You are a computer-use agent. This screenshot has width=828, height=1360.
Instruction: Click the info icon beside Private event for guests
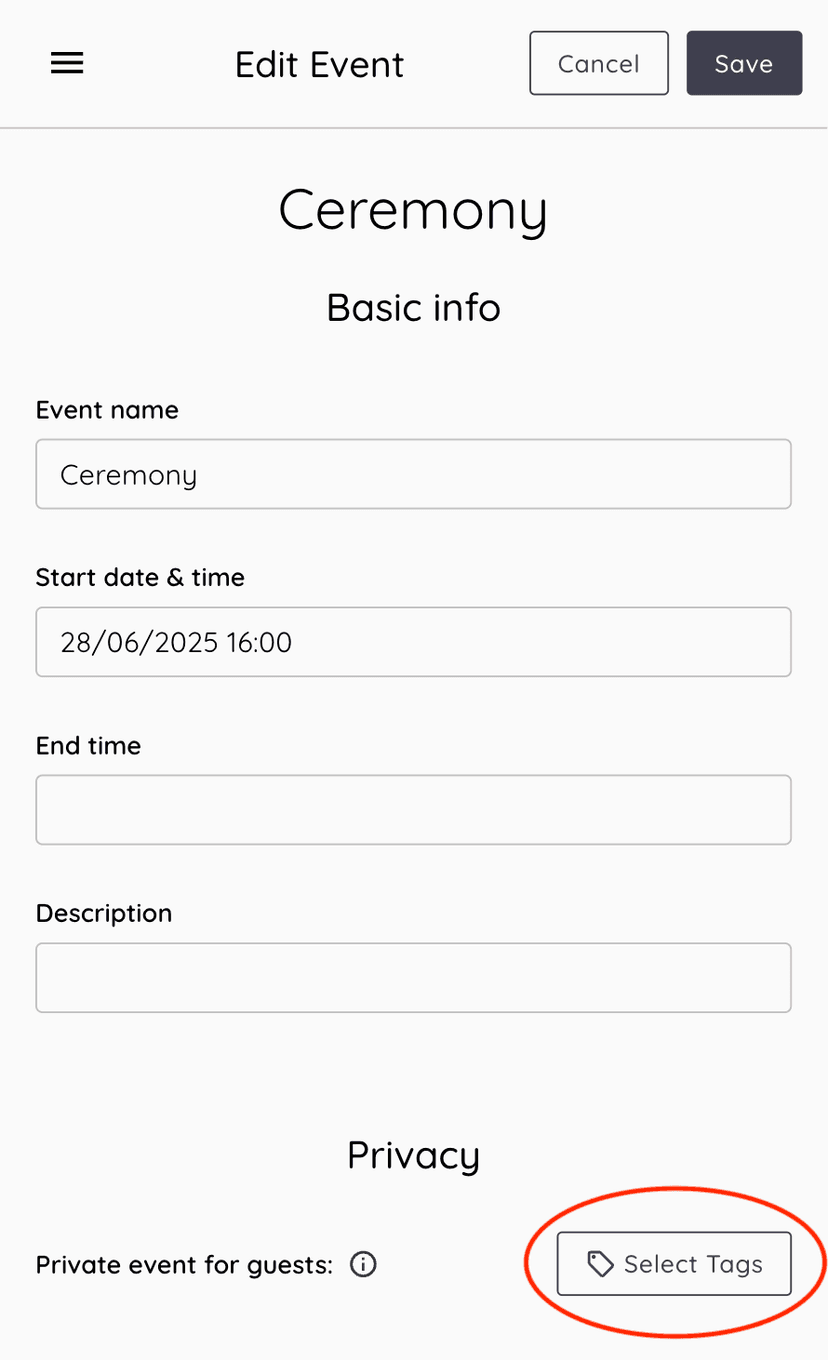pyautogui.click(x=362, y=1264)
